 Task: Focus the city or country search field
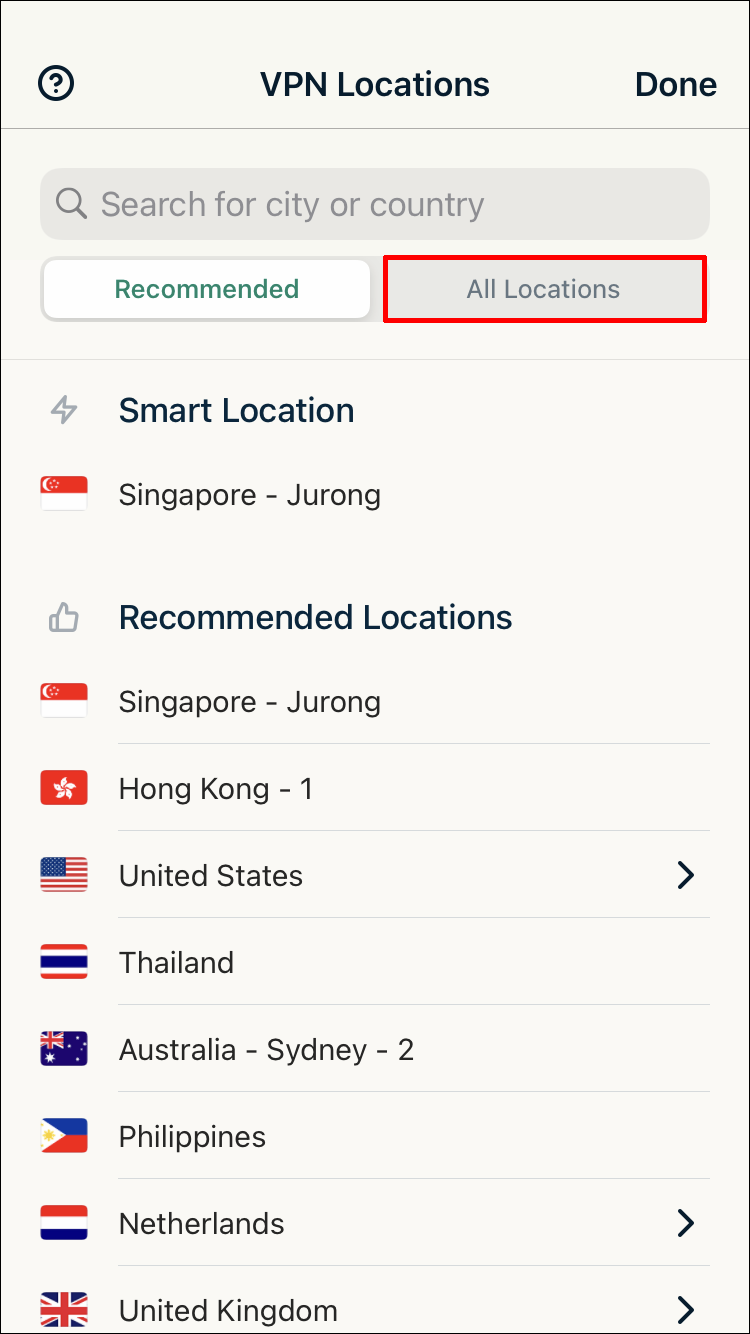[x=375, y=204]
